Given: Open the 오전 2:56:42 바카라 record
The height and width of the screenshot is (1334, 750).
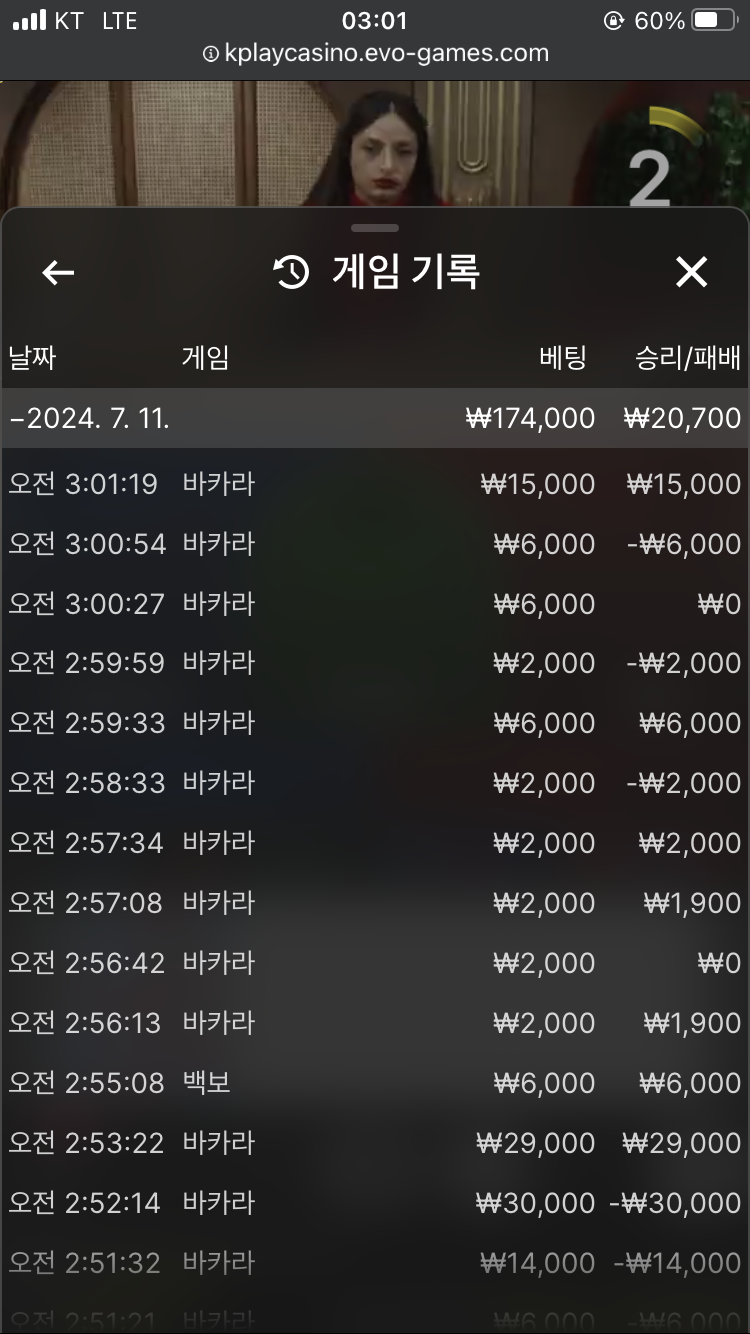Looking at the screenshot, I should point(375,963).
